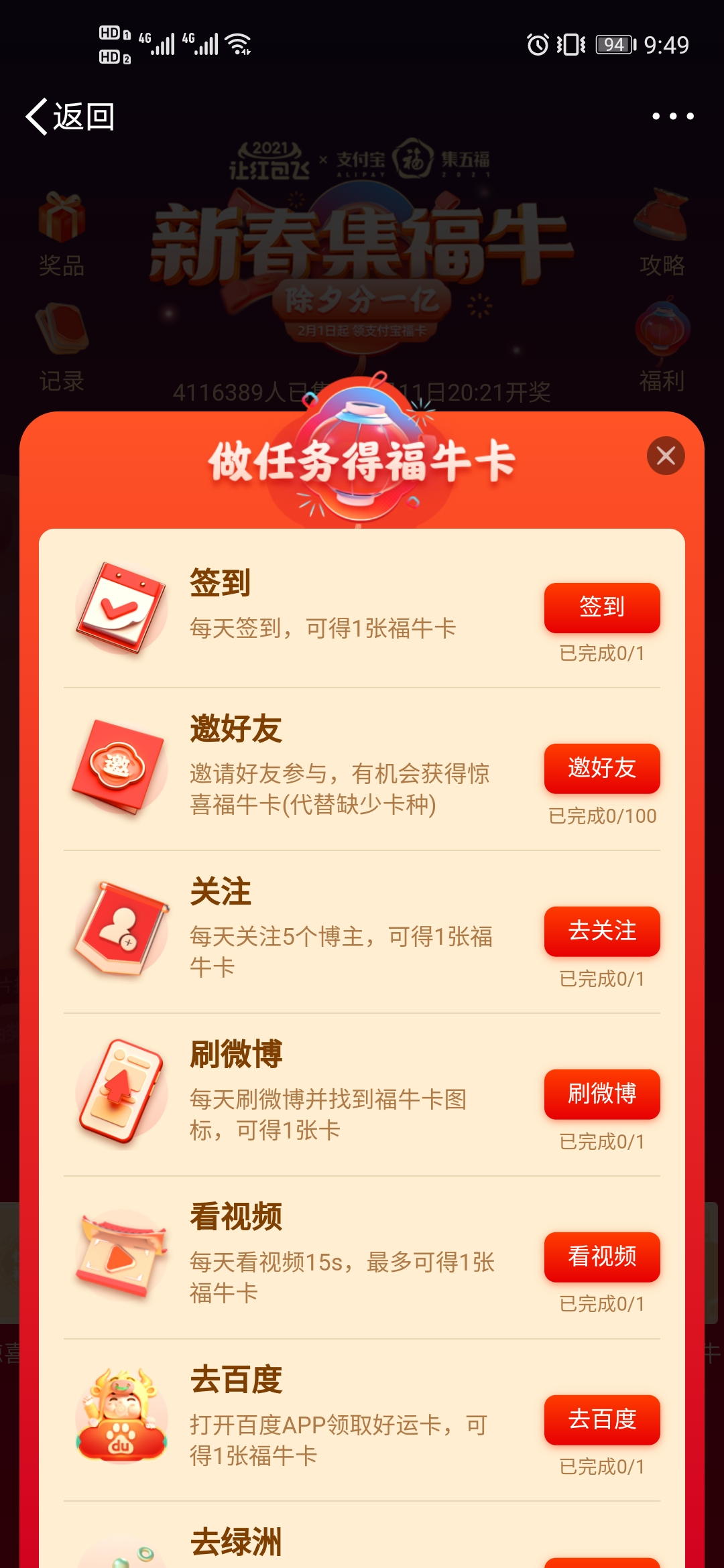This screenshot has width=724, height=1568.
Task: Tap the 邀好友 button to invite friends
Action: click(601, 769)
